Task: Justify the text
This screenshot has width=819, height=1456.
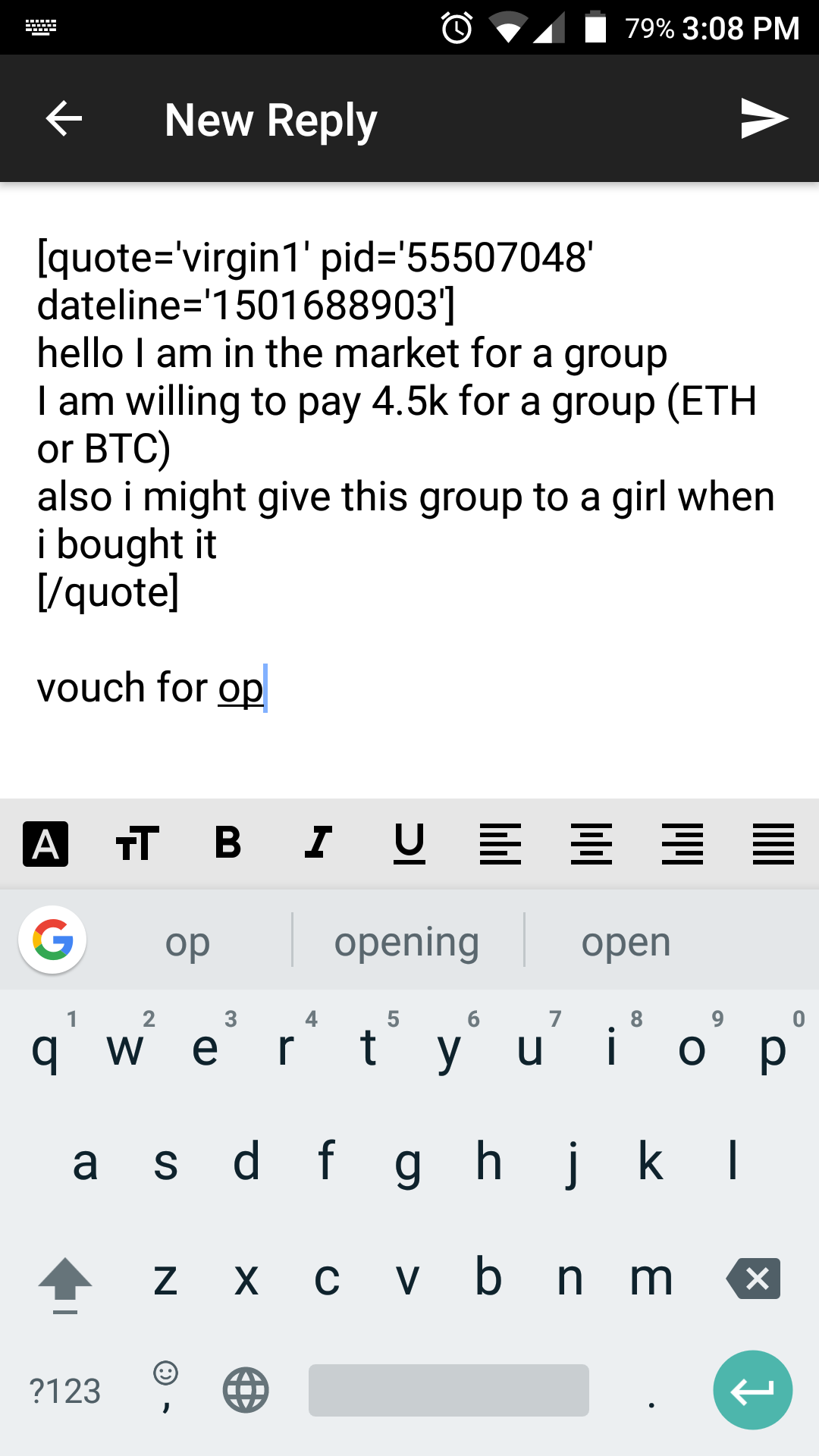Action: 773,843
